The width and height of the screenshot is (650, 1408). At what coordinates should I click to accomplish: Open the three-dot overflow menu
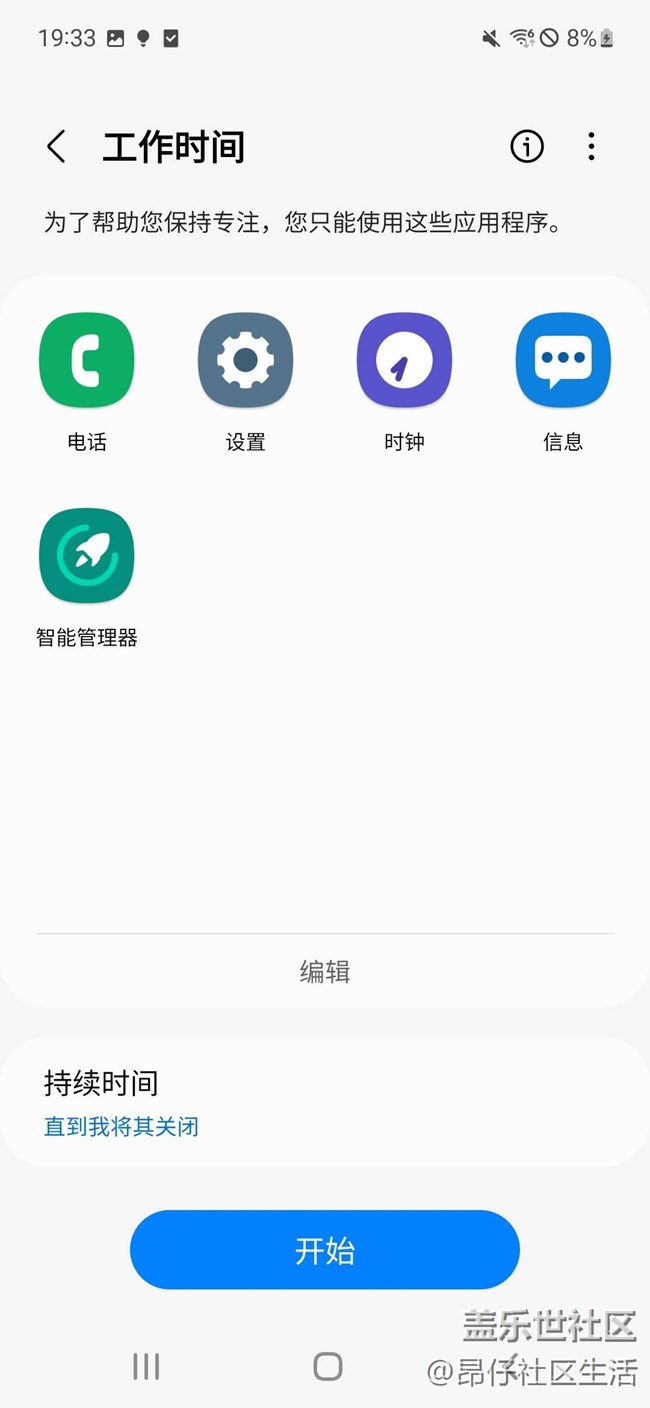pyautogui.click(x=591, y=147)
